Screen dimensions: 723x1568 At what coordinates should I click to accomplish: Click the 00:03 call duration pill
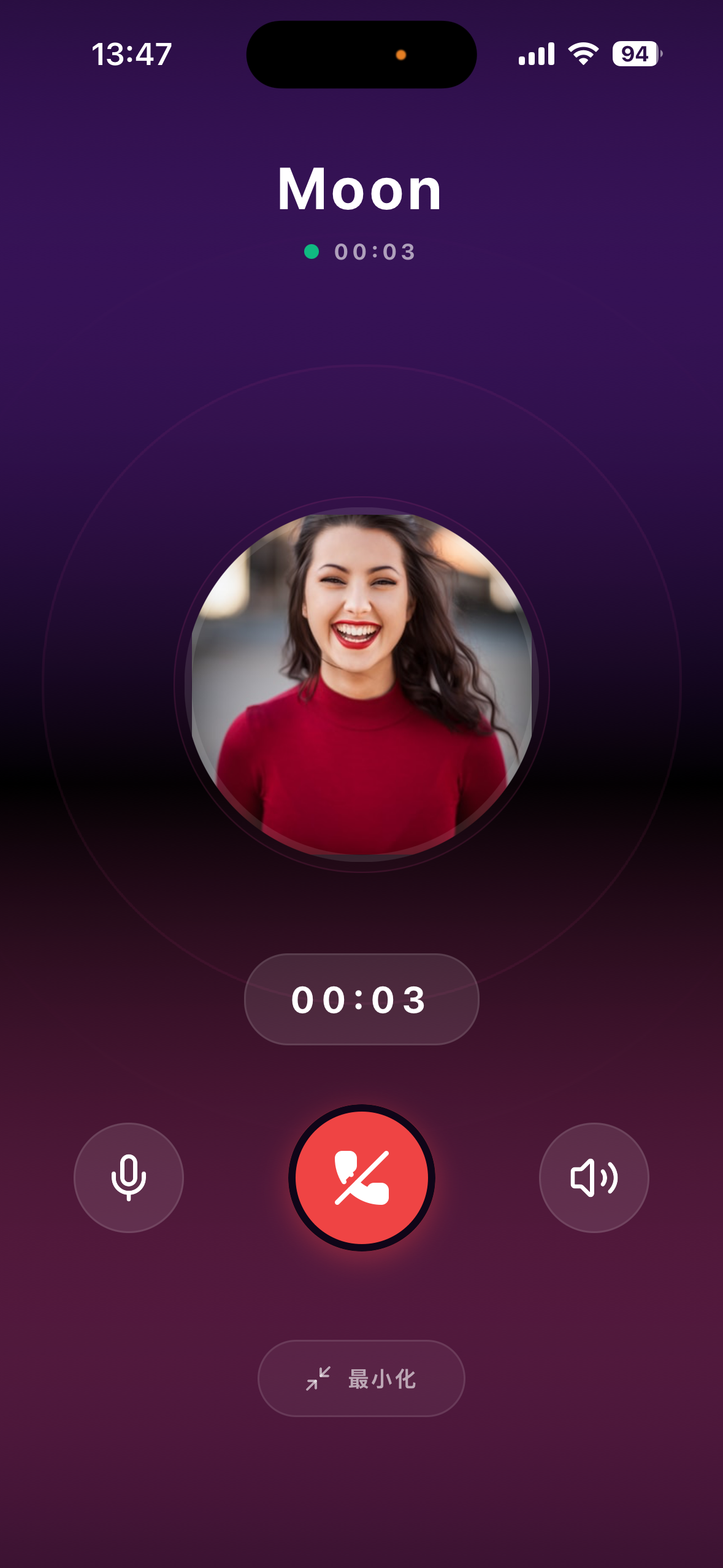361,1000
